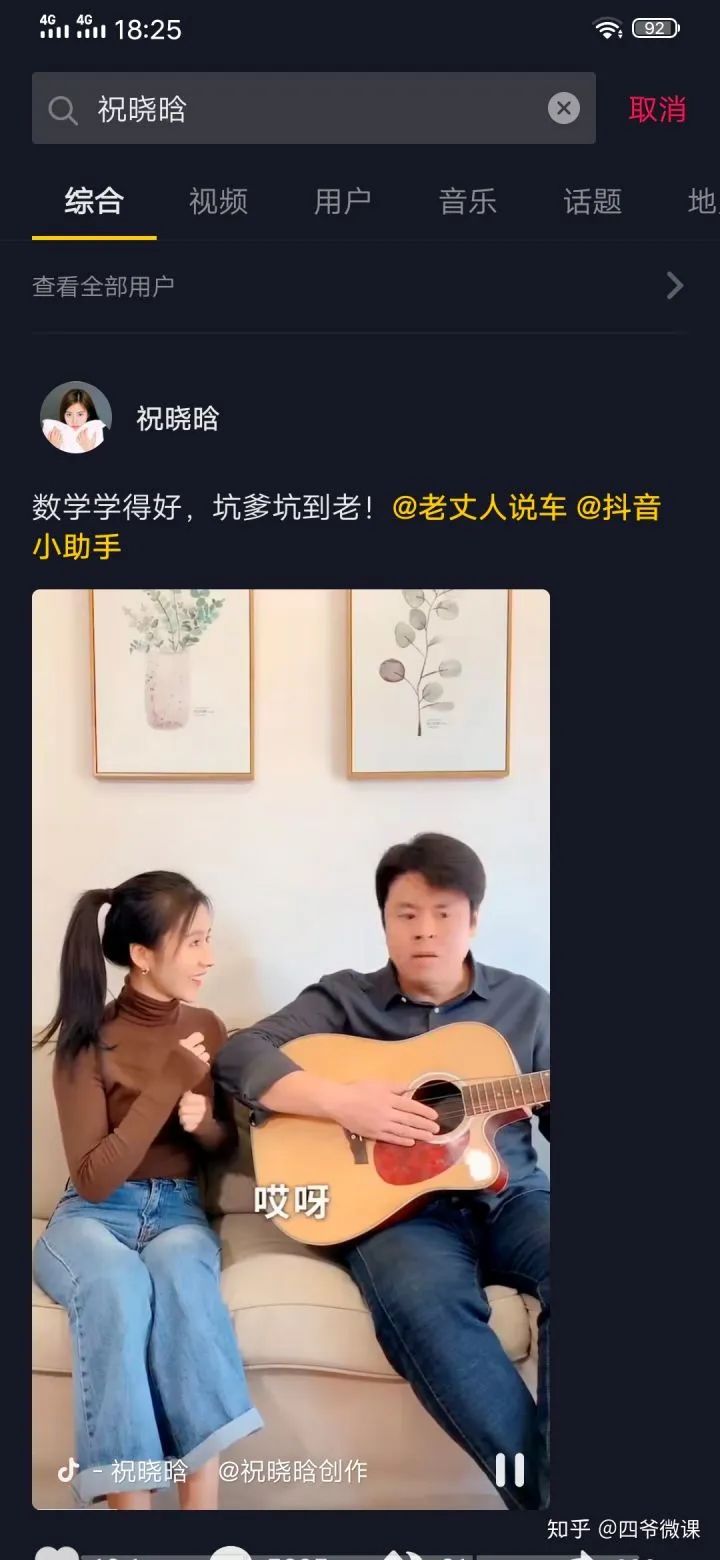Viewport: 720px width, 1560px height.
Task: Open the @老丈人说车 mention link
Action: [479, 507]
